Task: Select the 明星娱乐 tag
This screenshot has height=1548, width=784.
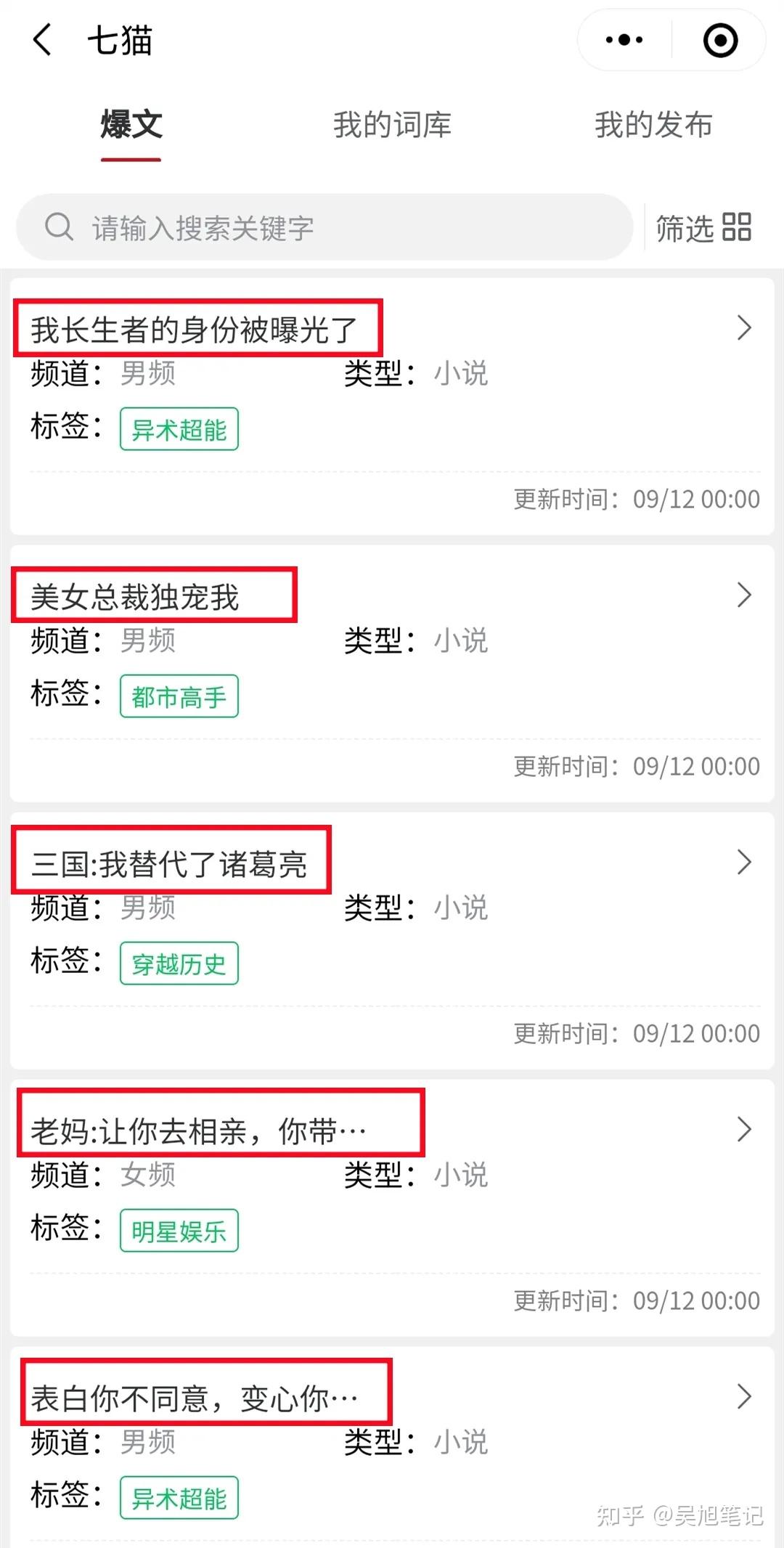Action: (x=179, y=1230)
